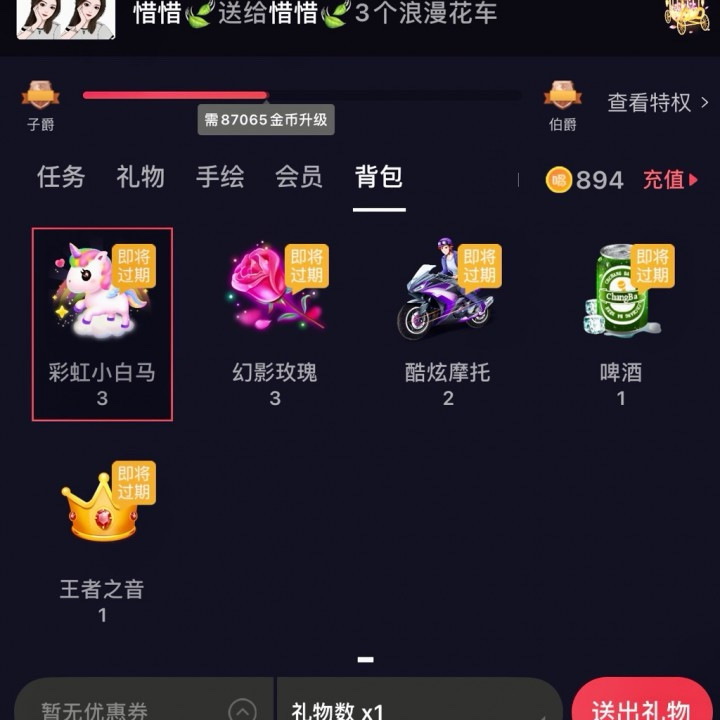Switch to the 任务 tab
The height and width of the screenshot is (720, 720).
(61, 177)
